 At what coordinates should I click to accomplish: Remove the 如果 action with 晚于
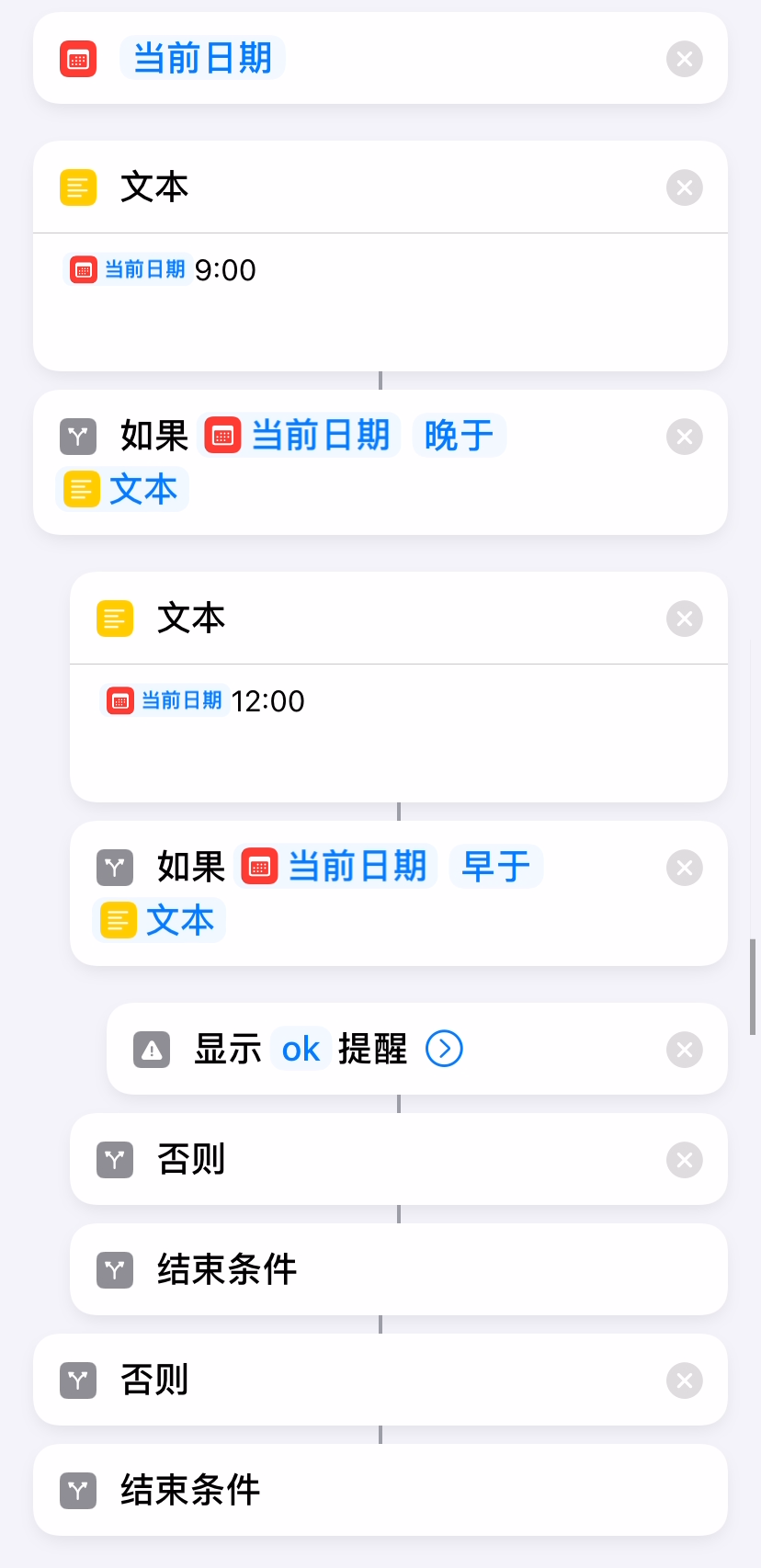684,437
